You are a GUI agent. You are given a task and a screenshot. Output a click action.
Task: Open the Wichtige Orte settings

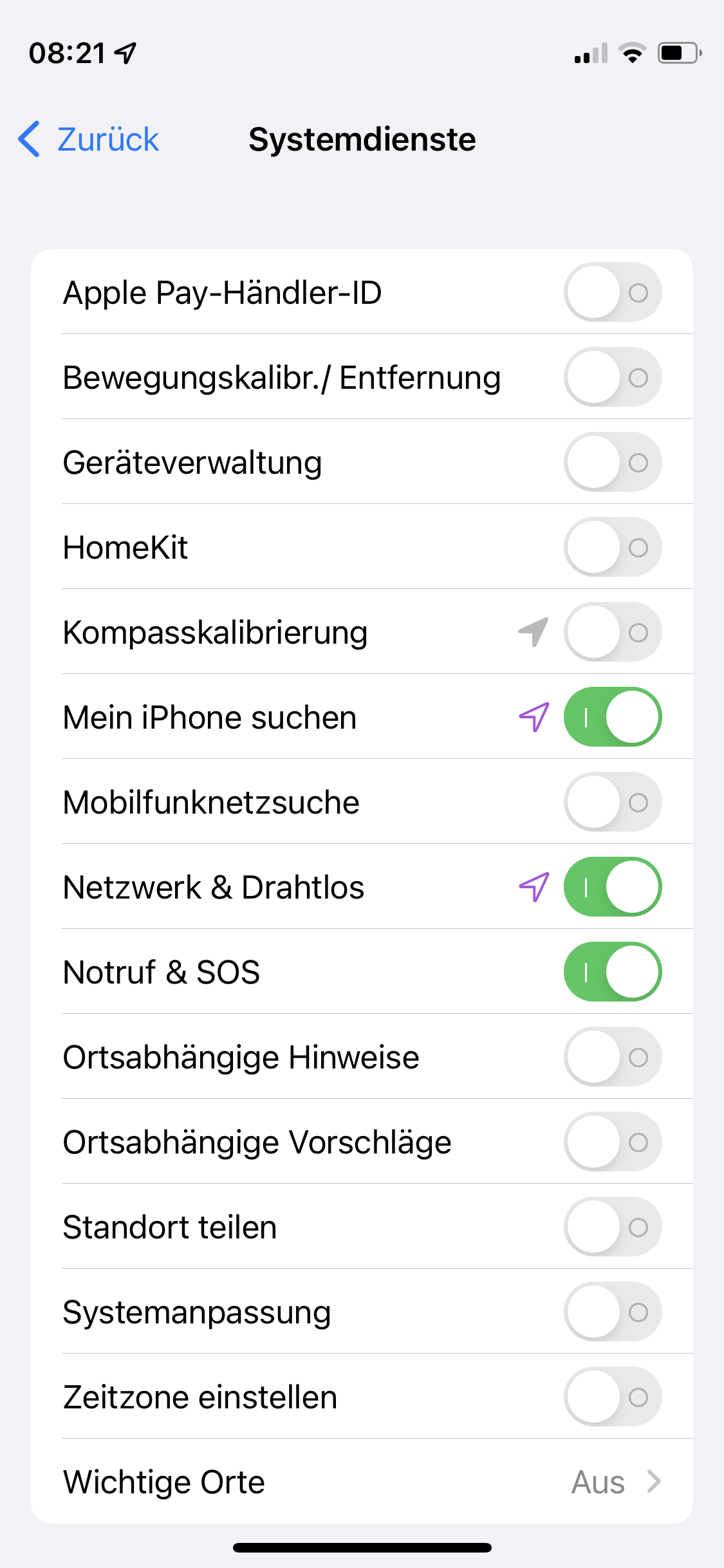pos(362,1482)
